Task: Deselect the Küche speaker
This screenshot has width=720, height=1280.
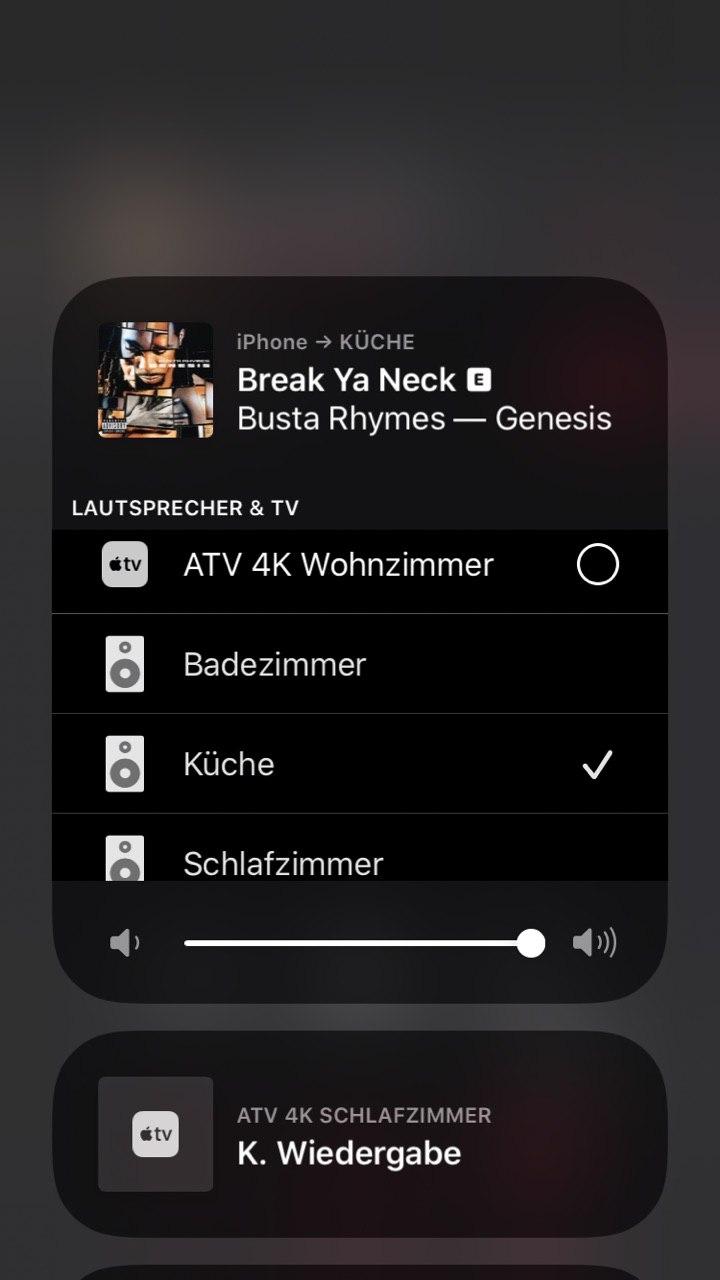Action: [597, 765]
